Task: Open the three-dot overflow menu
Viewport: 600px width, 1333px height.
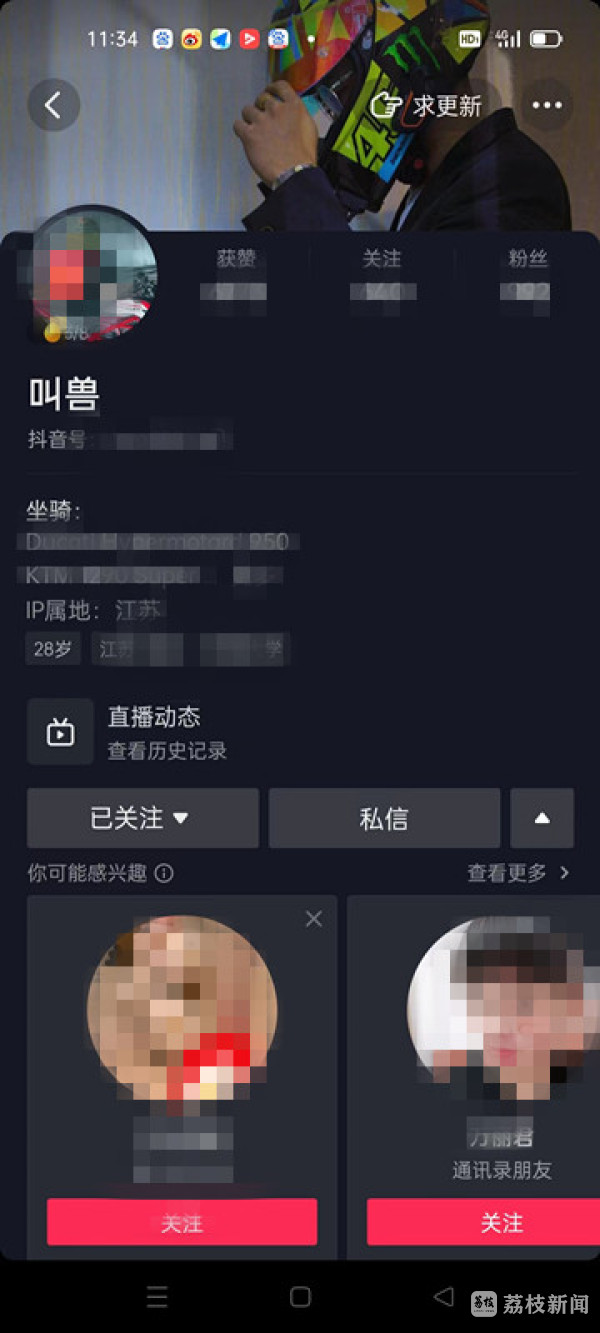Action: (x=547, y=105)
